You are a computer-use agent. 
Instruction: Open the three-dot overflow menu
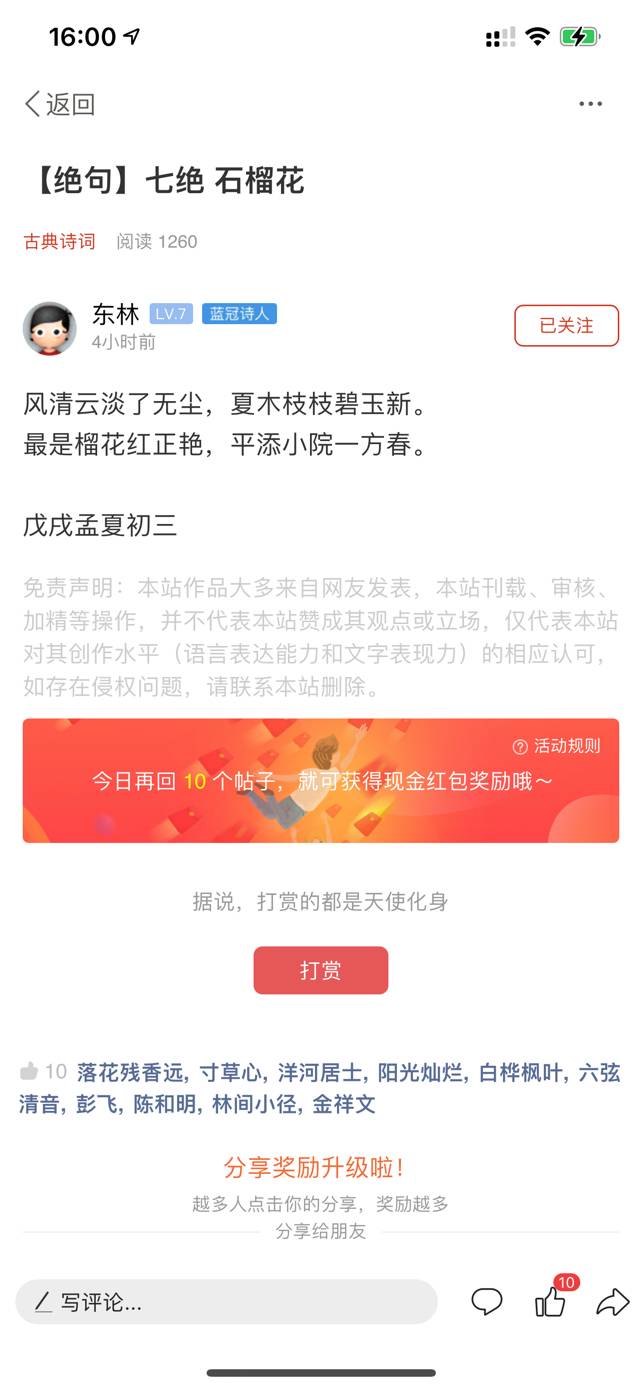(590, 104)
